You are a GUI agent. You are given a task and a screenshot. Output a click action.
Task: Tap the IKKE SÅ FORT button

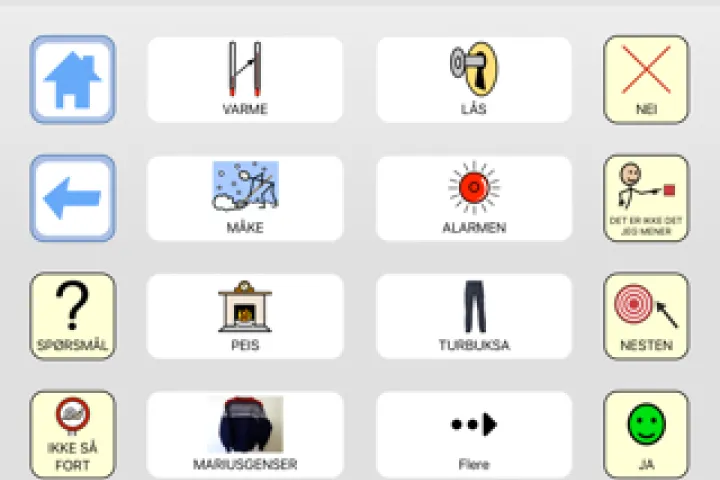coord(73,434)
